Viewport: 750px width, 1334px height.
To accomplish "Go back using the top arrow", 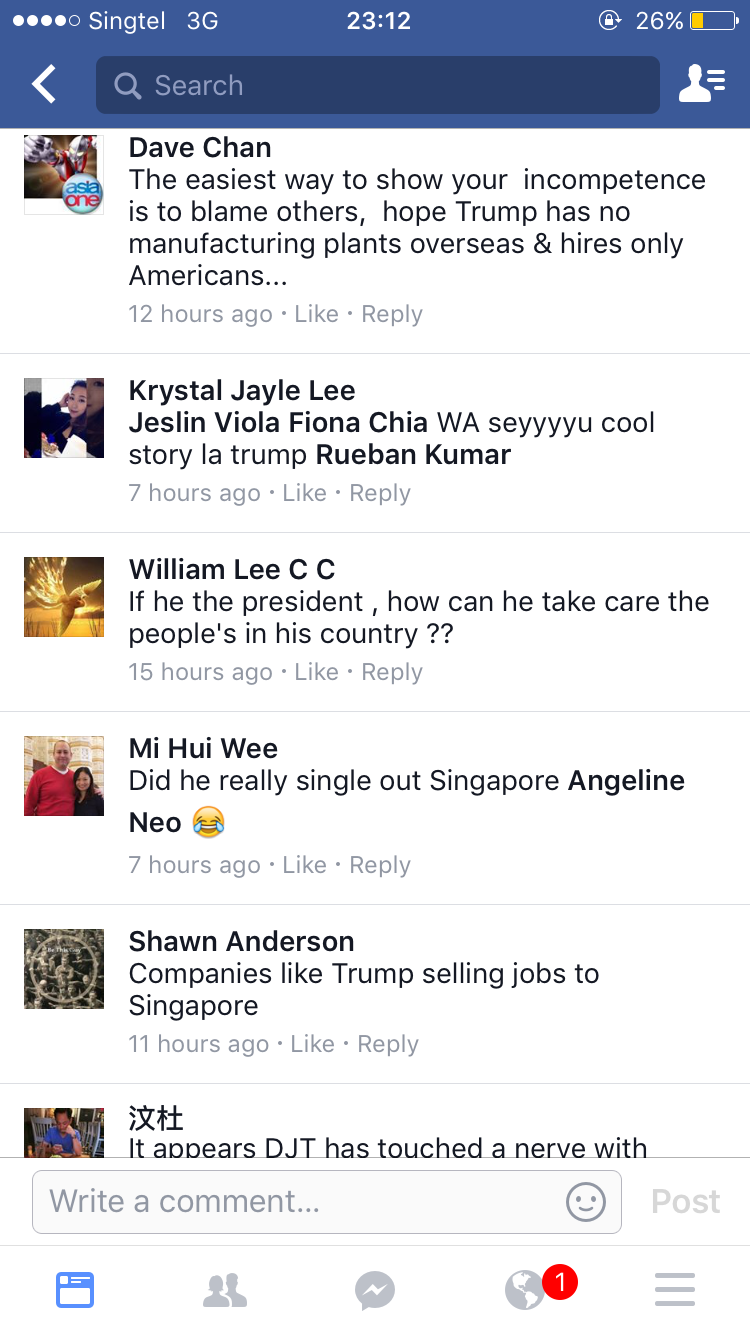I will [44, 85].
